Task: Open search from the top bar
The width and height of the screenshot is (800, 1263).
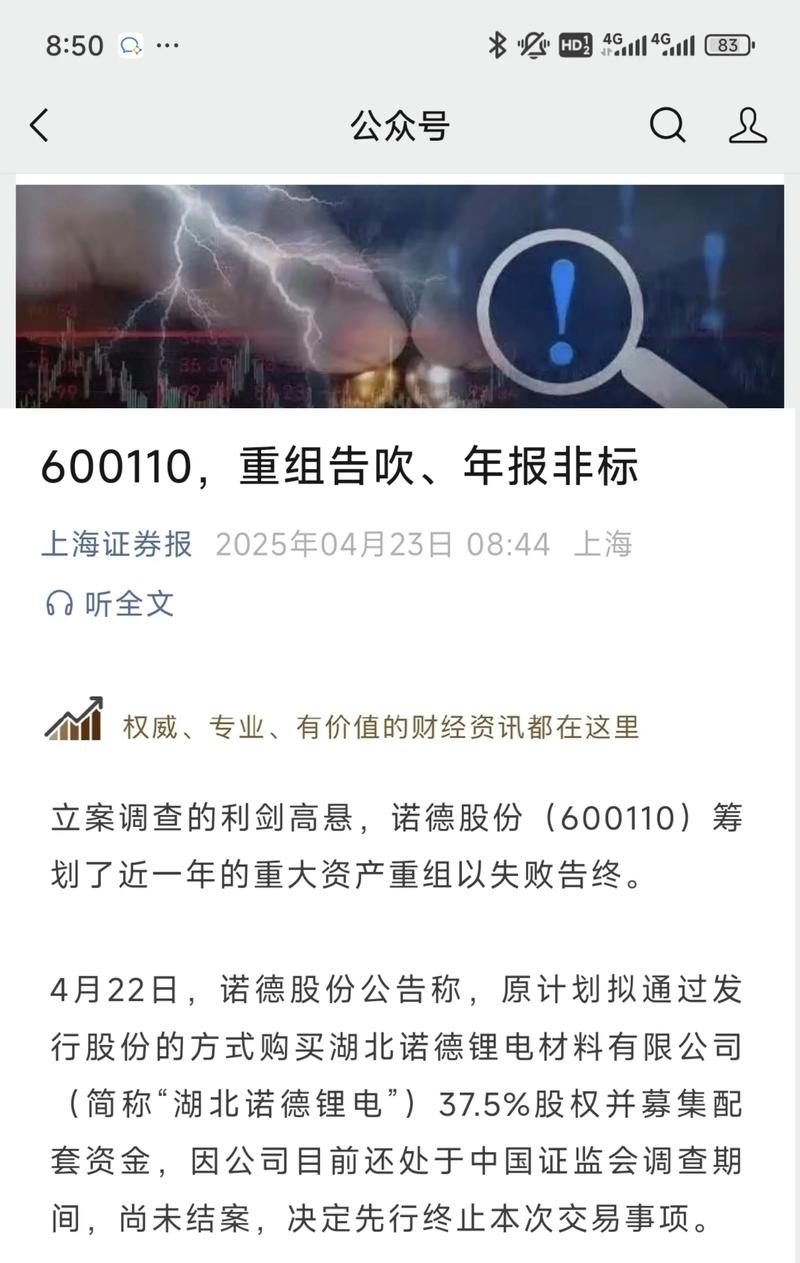Action: point(664,125)
